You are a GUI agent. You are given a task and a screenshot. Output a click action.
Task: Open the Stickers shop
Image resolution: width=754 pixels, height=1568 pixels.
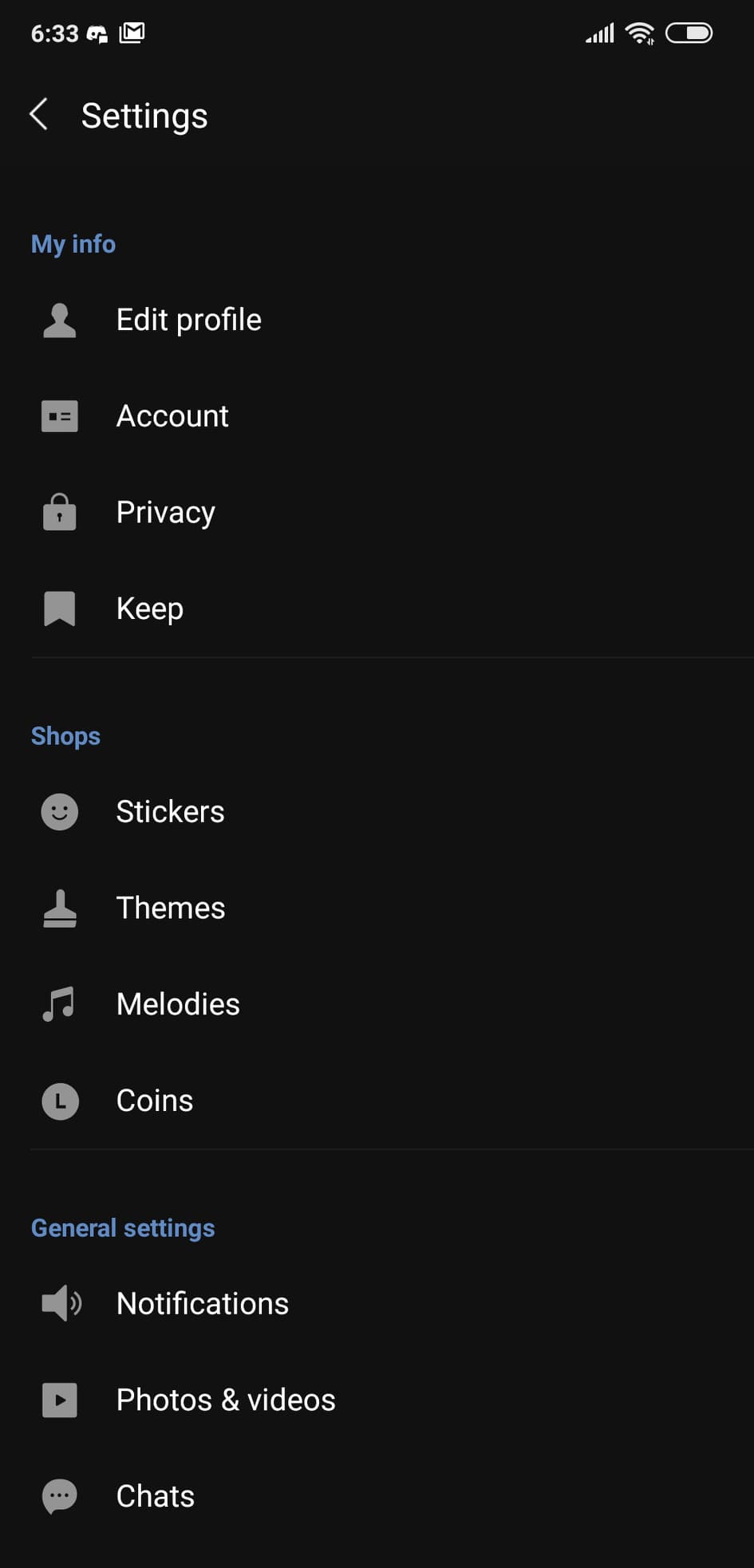(x=170, y=812)
